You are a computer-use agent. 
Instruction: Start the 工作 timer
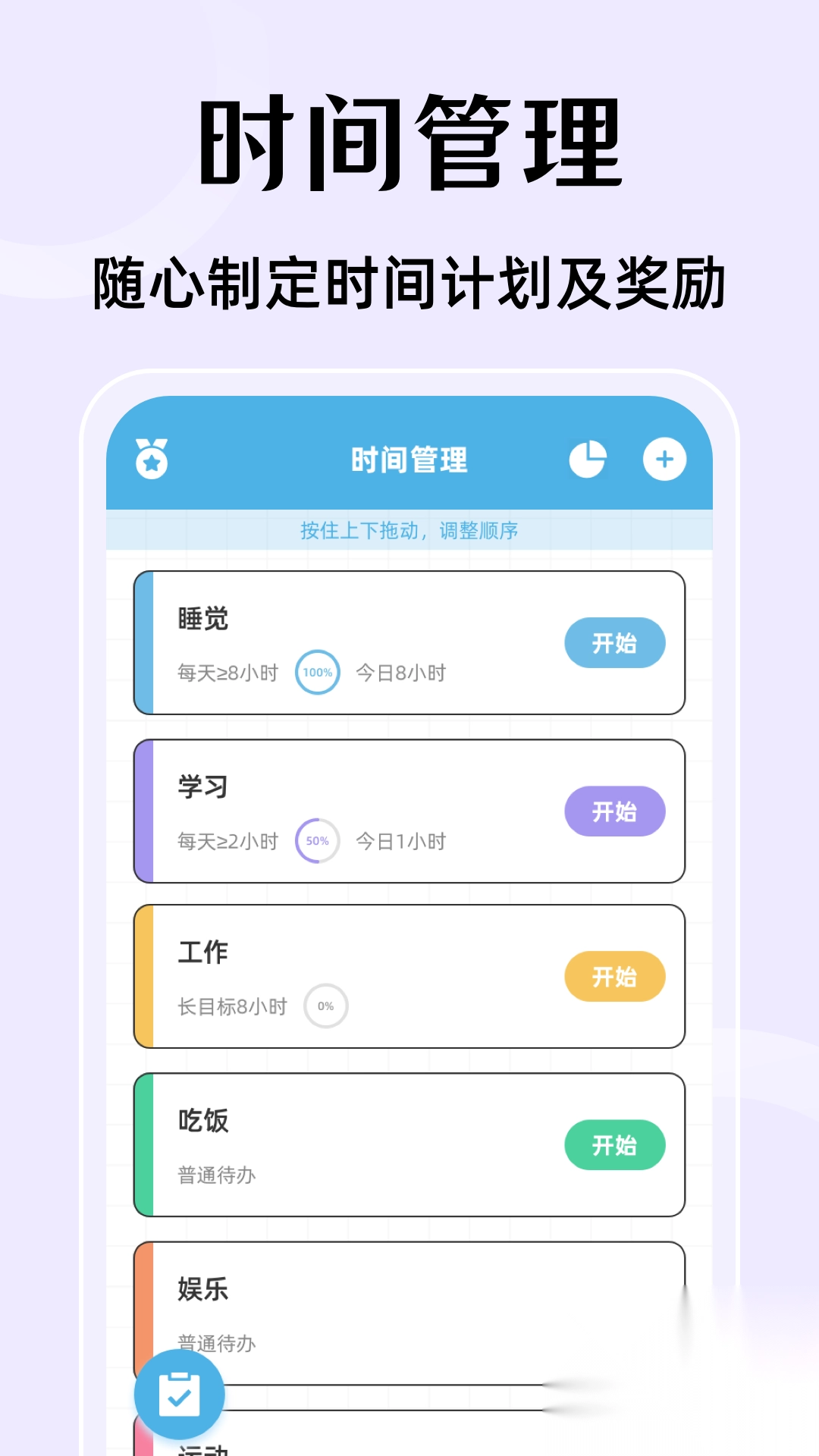click(x=615, y=977)
